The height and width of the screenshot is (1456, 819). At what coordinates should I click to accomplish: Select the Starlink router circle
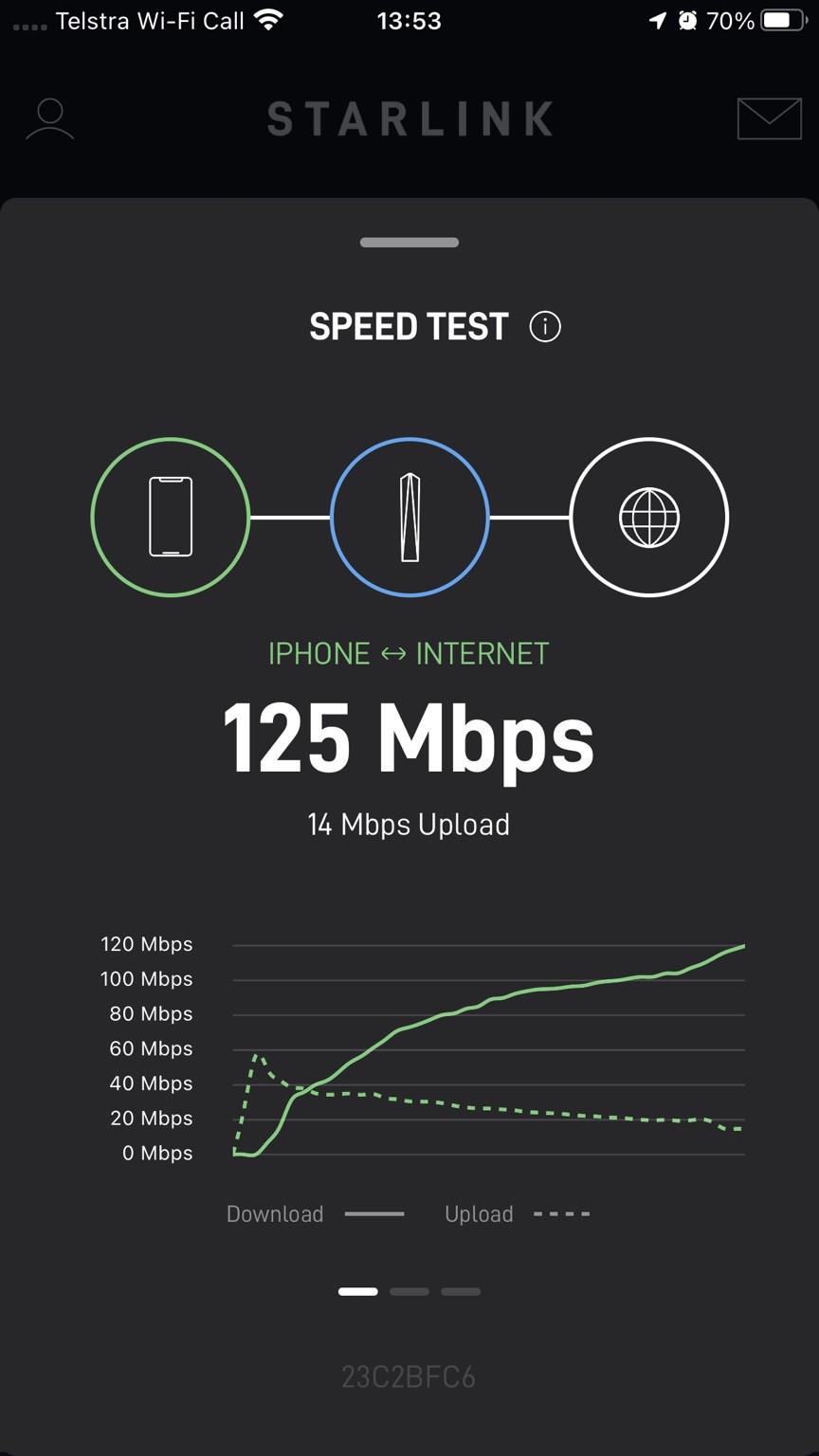pyautogui.click(x=409, y=518)
